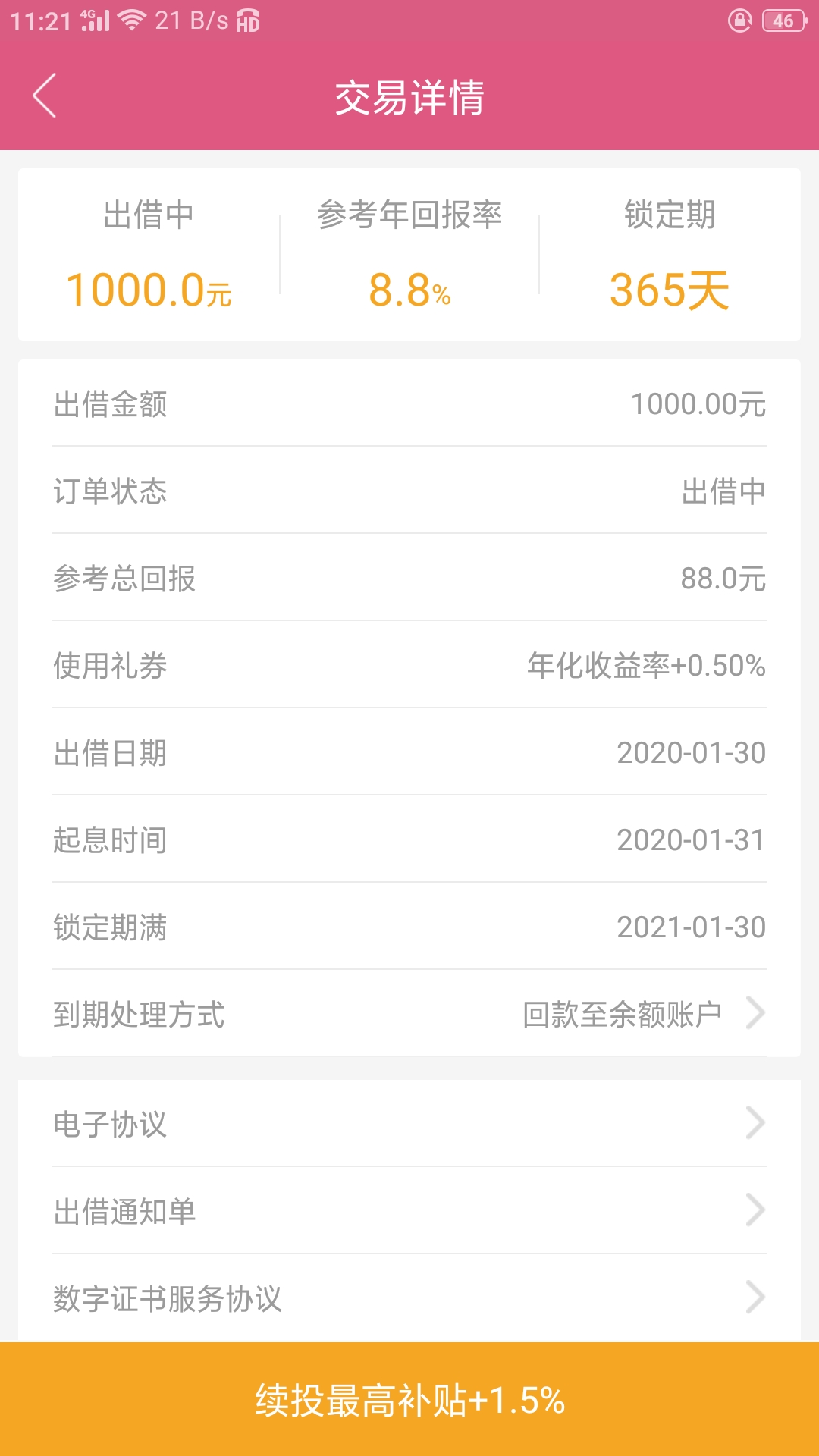Tap the 续投最高补贴+1.5% button

coord(409,1399)
